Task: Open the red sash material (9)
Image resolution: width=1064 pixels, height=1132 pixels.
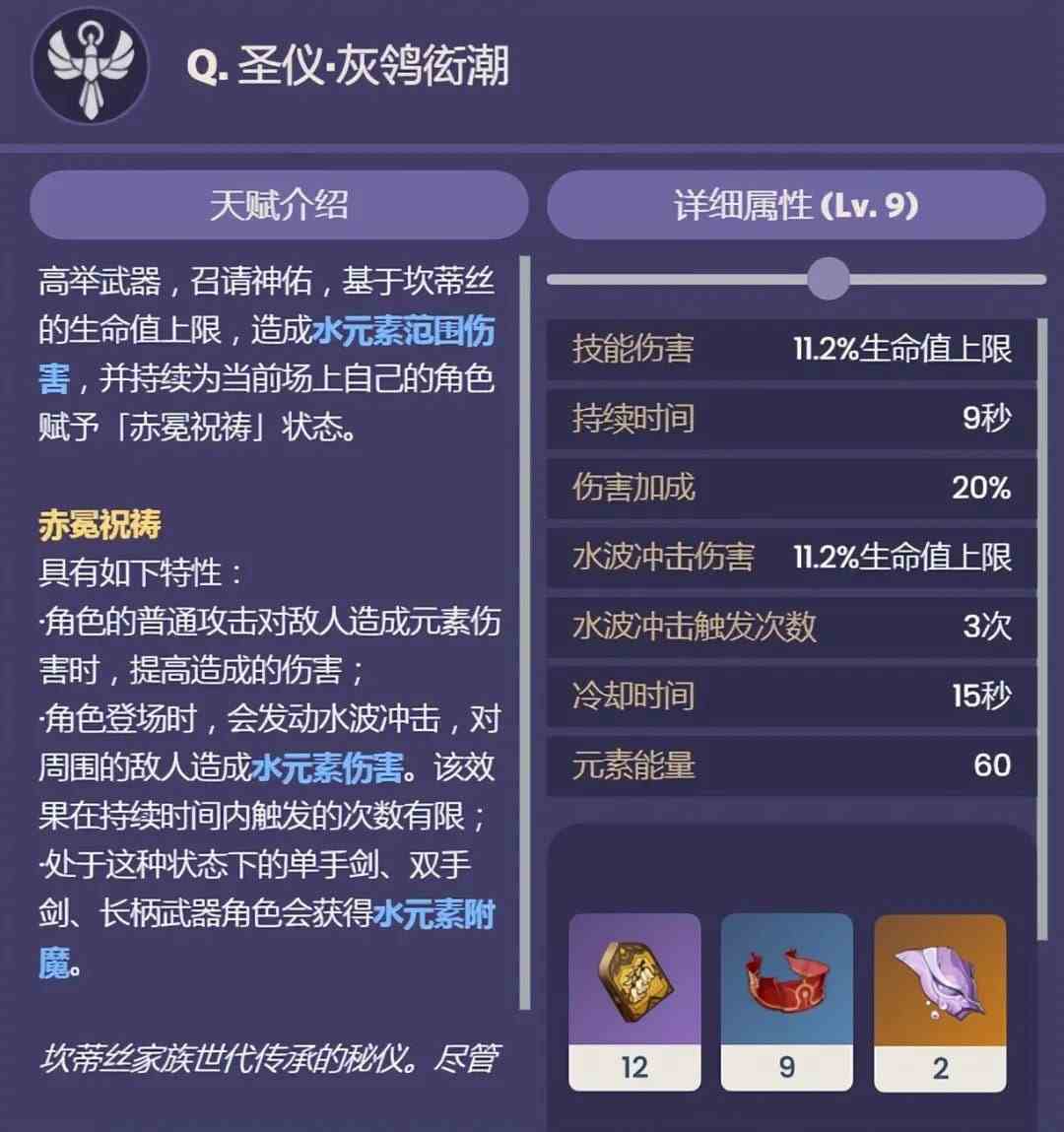Action: coord(786,999)
